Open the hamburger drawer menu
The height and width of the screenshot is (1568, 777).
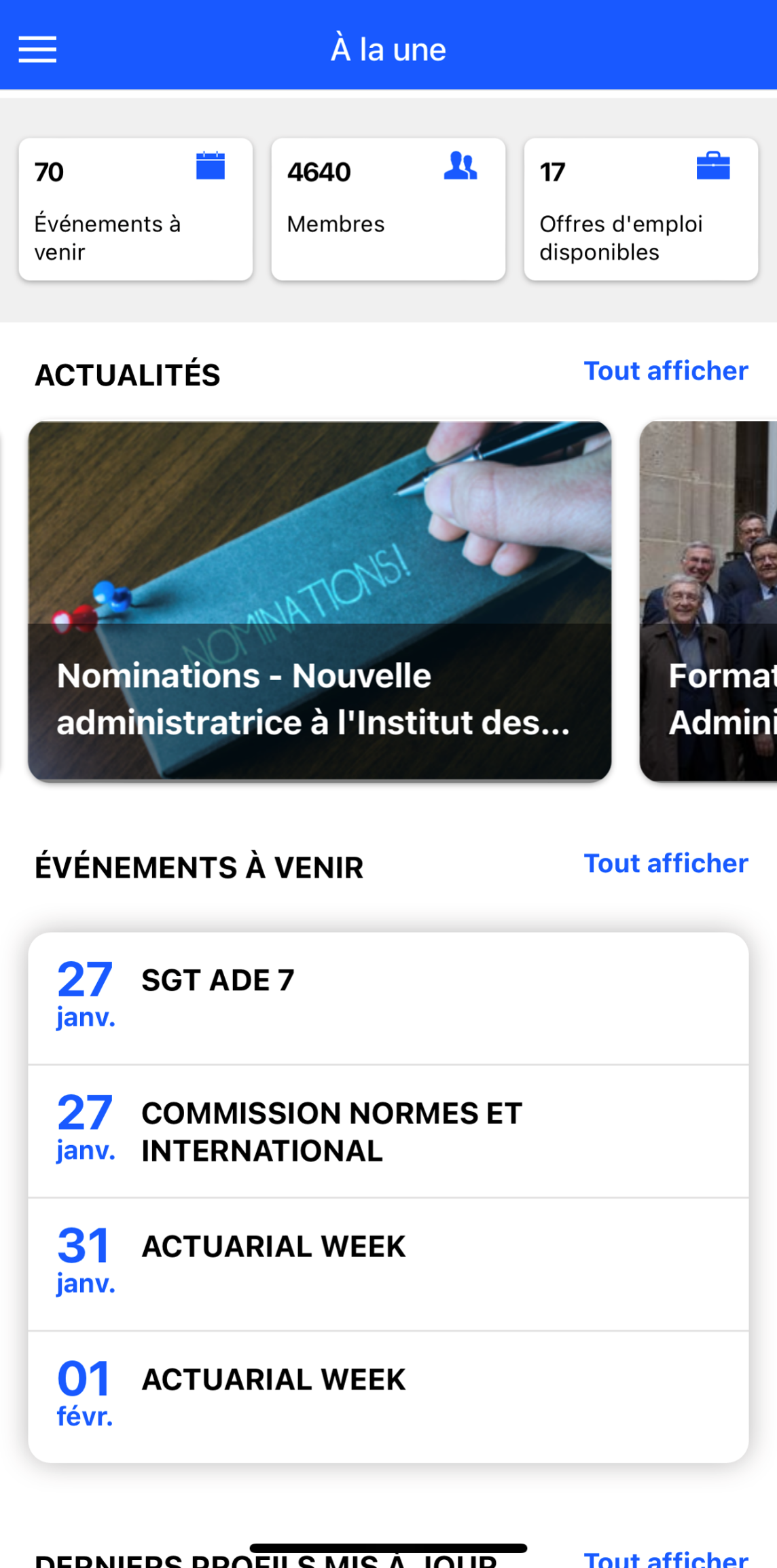pyautogui.click(x=37, y=50)
